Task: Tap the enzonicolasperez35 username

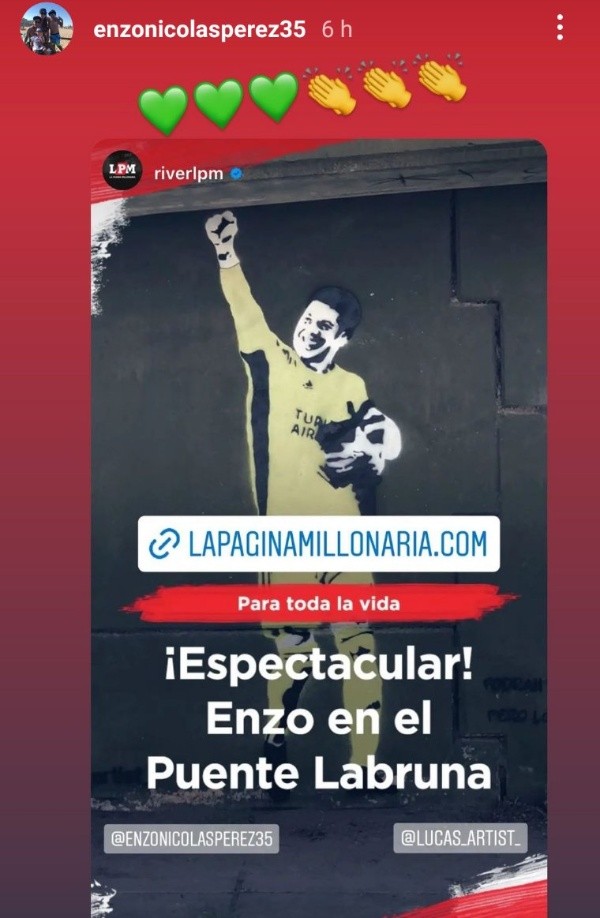Action: pos(199,30)
